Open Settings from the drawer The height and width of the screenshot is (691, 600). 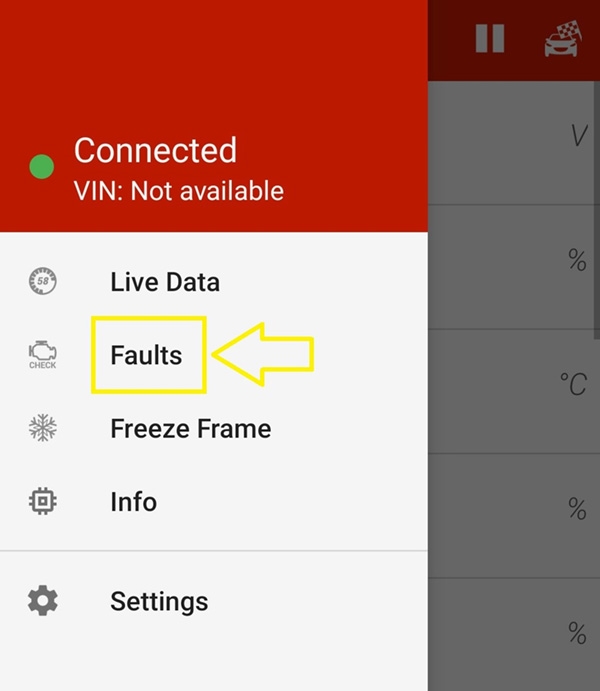(159, 602)
